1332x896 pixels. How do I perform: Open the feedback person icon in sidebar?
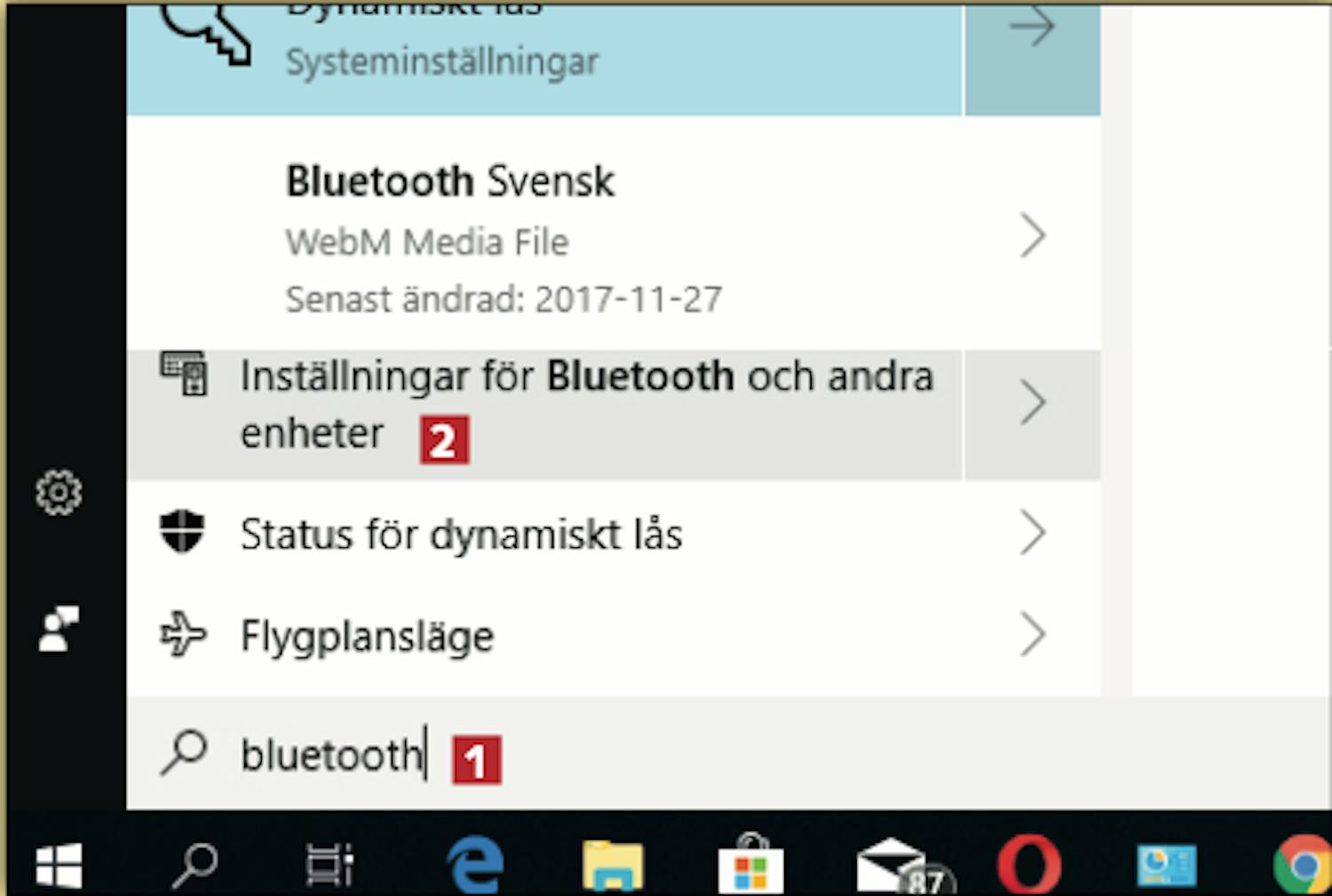(59, 630)
